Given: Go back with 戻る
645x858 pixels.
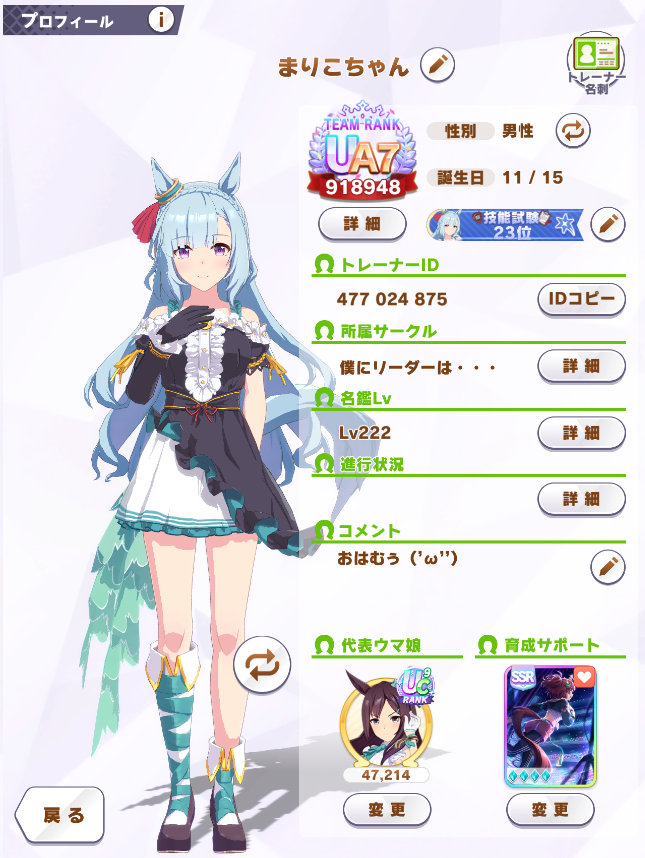Looking at the screenshot, I should click(x=62, y=814).
